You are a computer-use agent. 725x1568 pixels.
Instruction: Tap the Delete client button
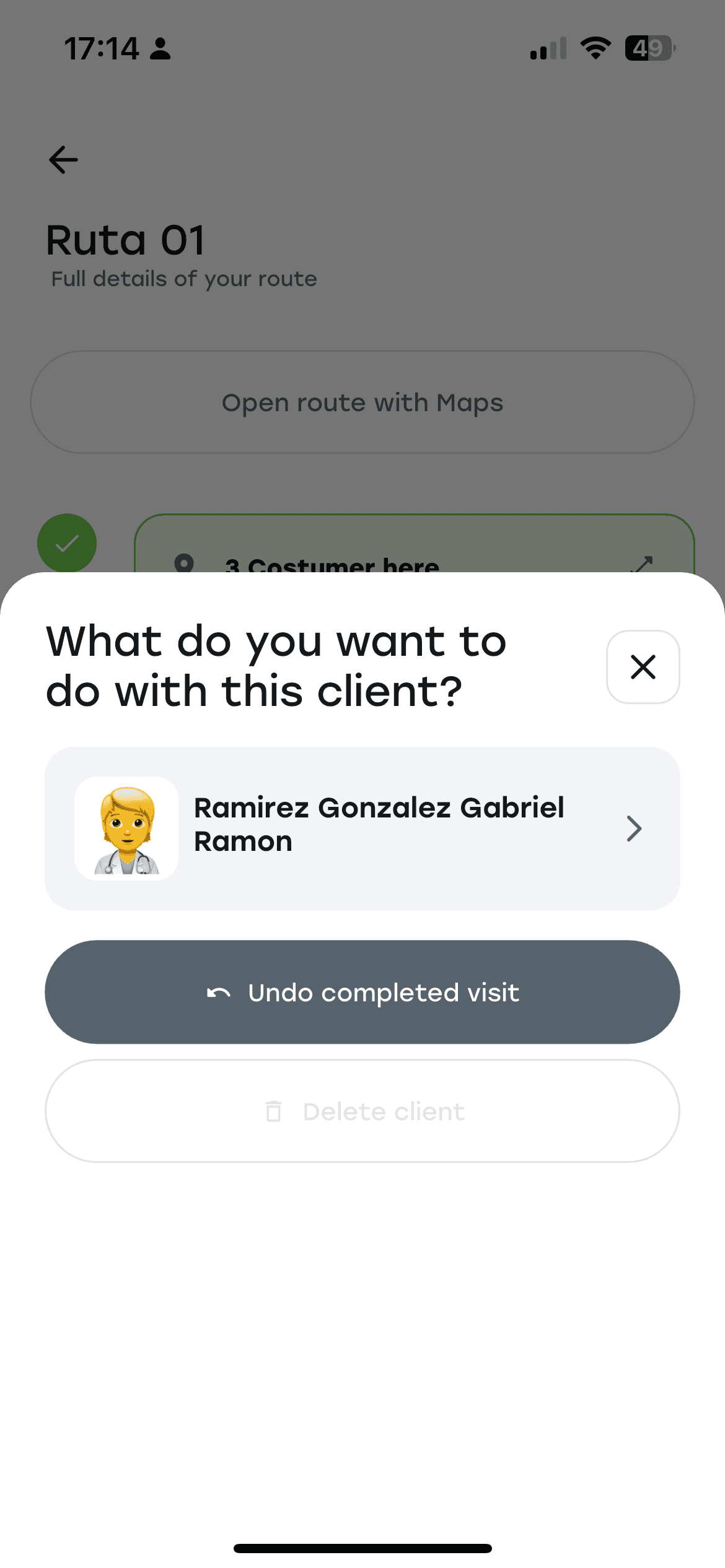click(362, 1111)
